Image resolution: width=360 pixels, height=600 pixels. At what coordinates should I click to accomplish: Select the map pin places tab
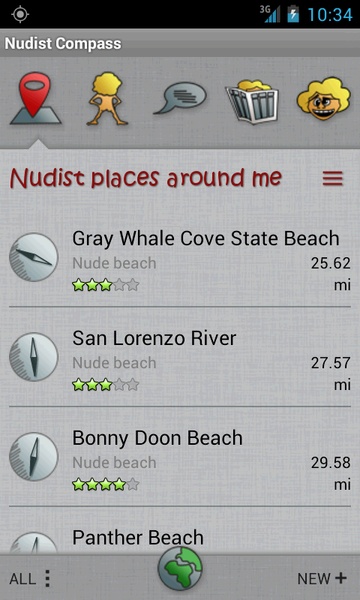tap(35, 98)
